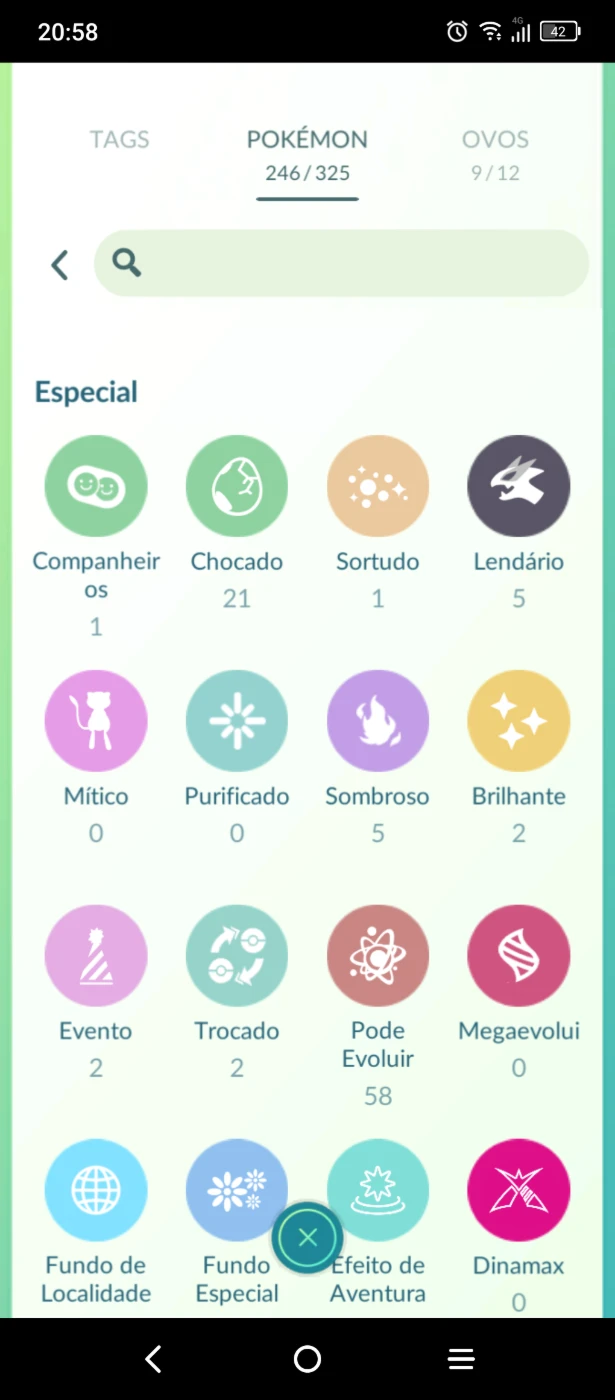Show Lendário Pokémon
615x1400 pixels.
(519, 486)
